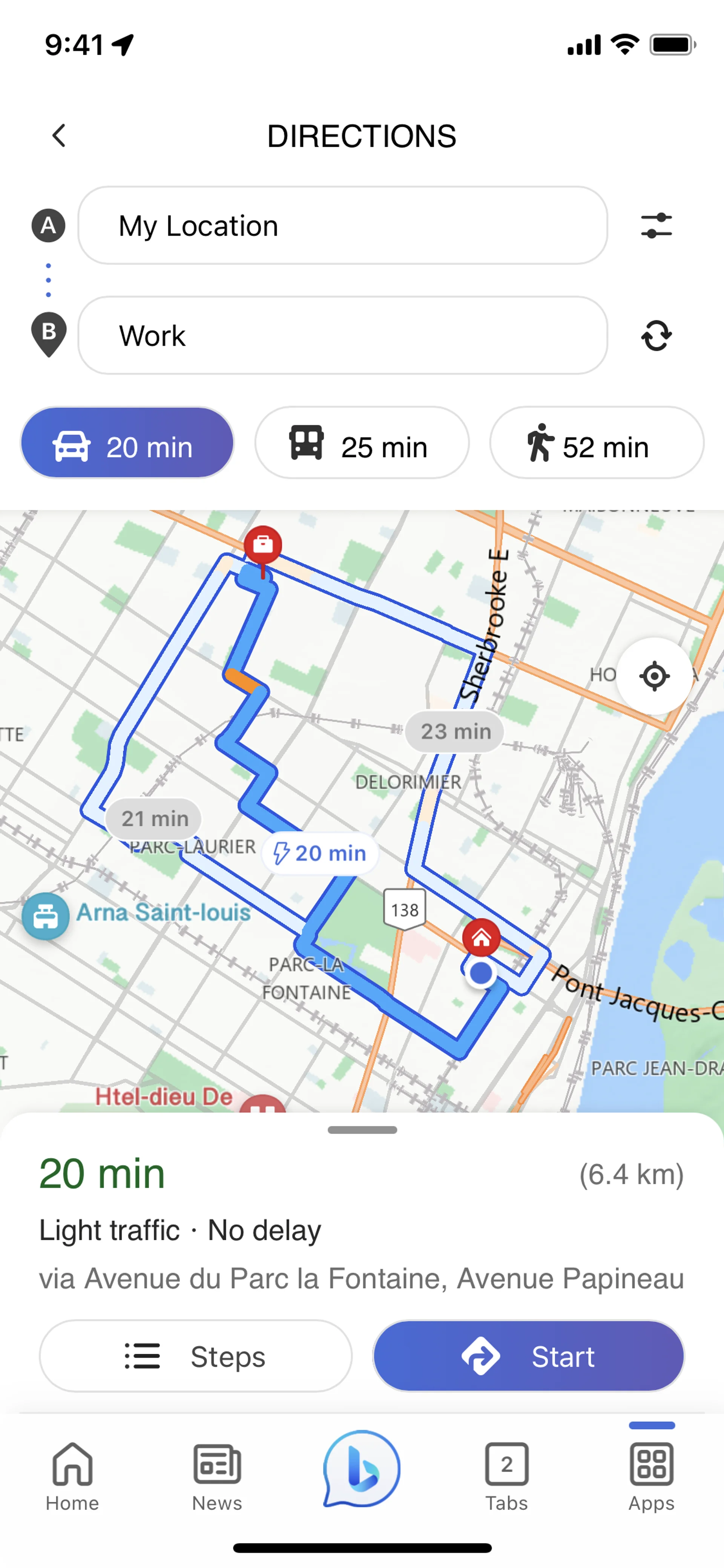Switch to the 52 min walking mode
724x1568 pixels.
[x=596, y=442]
